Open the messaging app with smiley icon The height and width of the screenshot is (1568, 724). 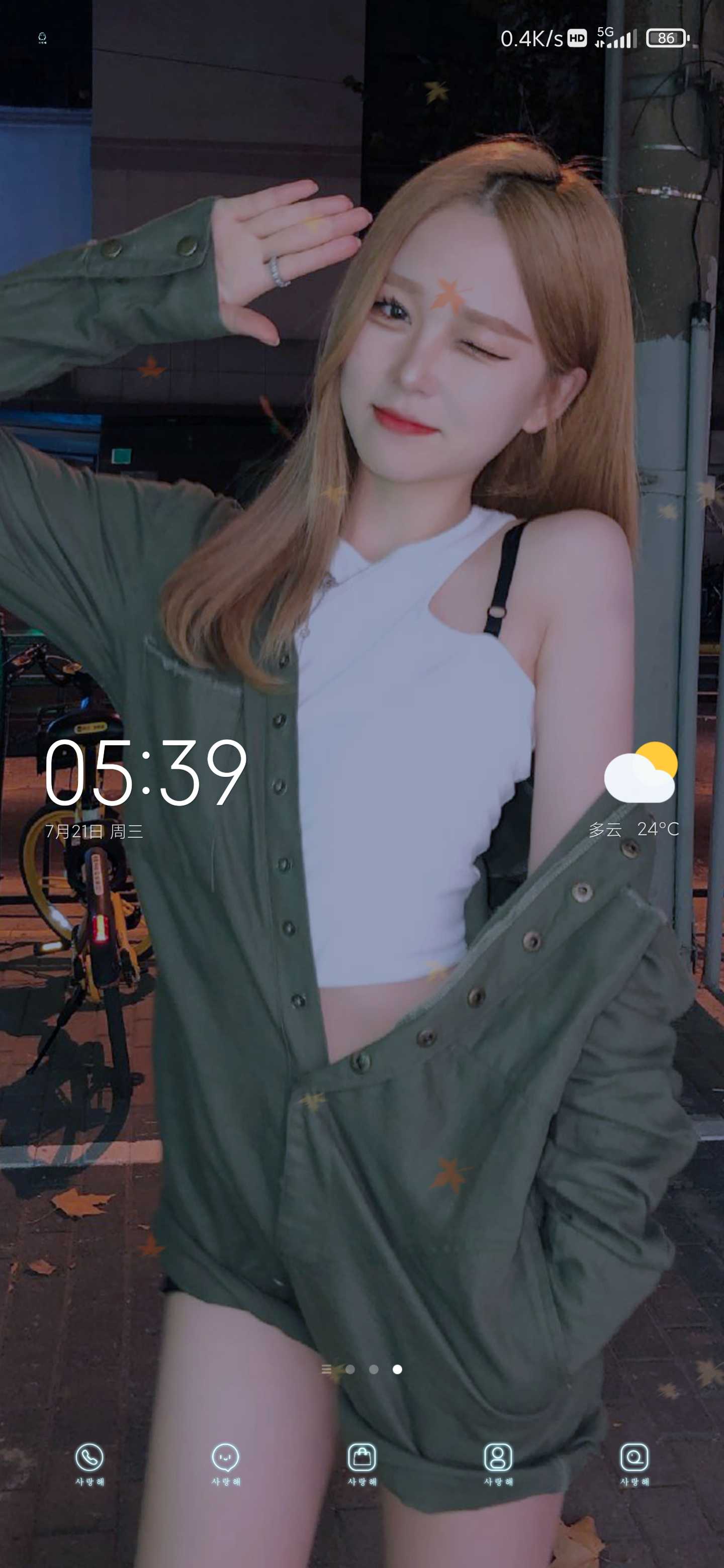tap(225, 1457)
